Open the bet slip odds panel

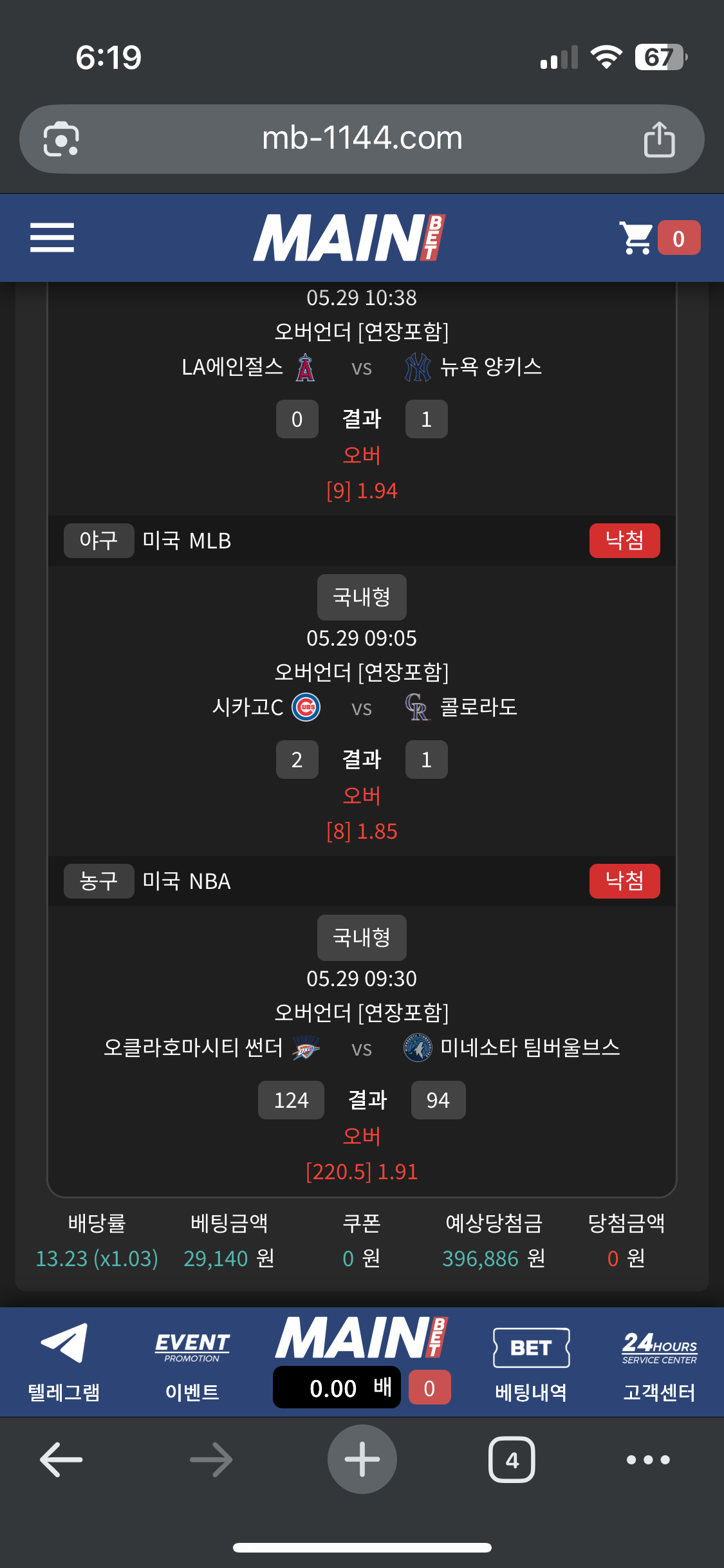tap(361, 1388)
